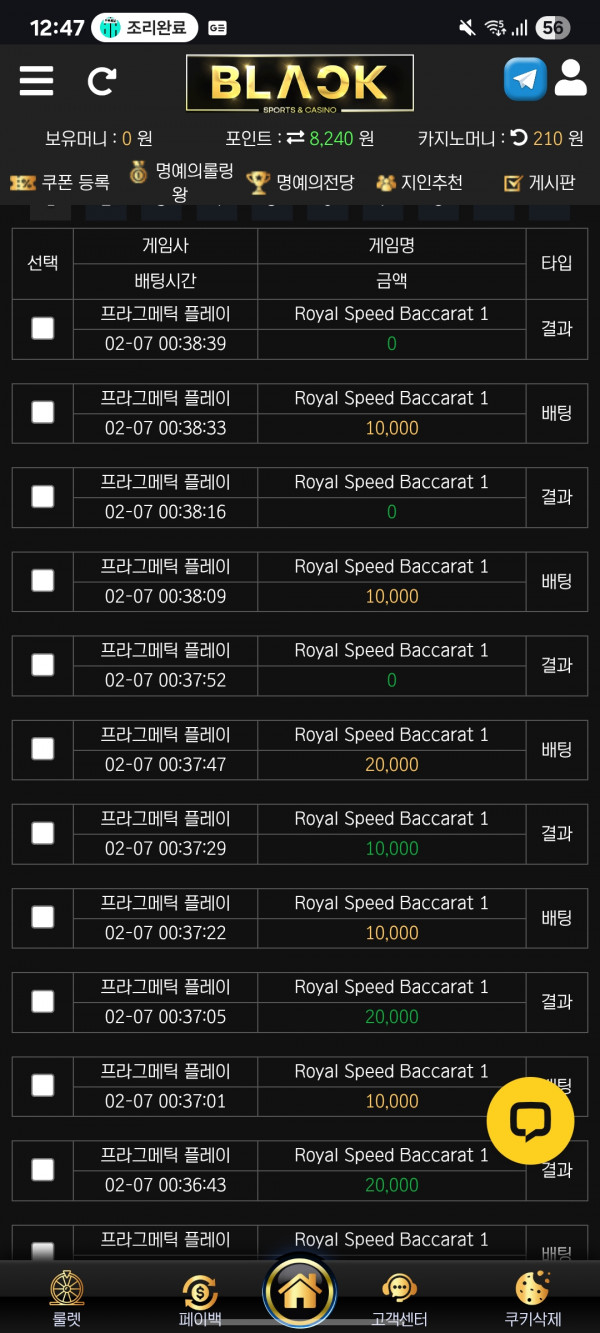Refresh the page with the reload icon
Viewport: 600px width, 1333px height.
coord(102,81)
